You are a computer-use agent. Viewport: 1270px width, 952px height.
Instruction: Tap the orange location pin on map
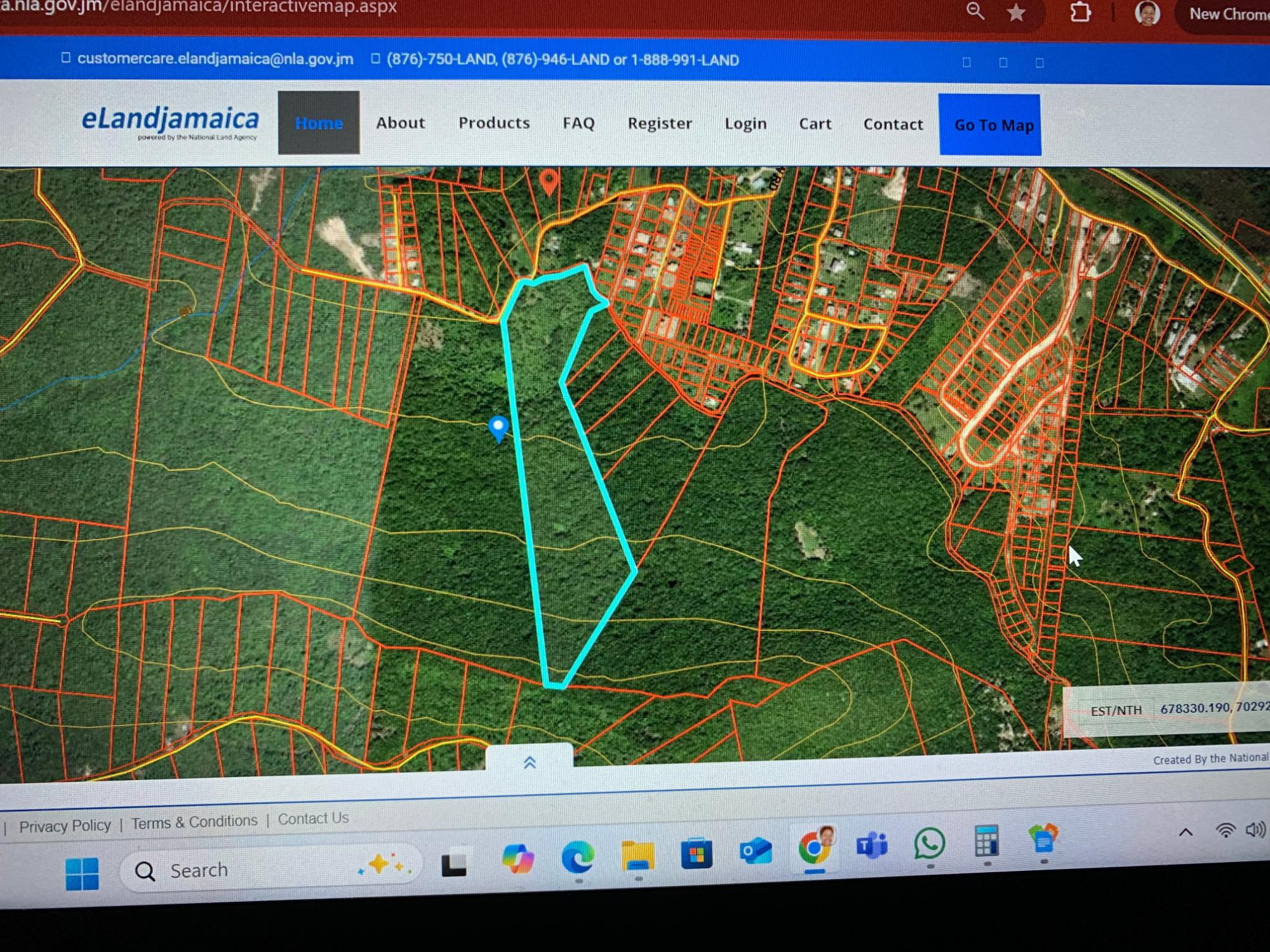pyautogui.click(x=549, y=182)
